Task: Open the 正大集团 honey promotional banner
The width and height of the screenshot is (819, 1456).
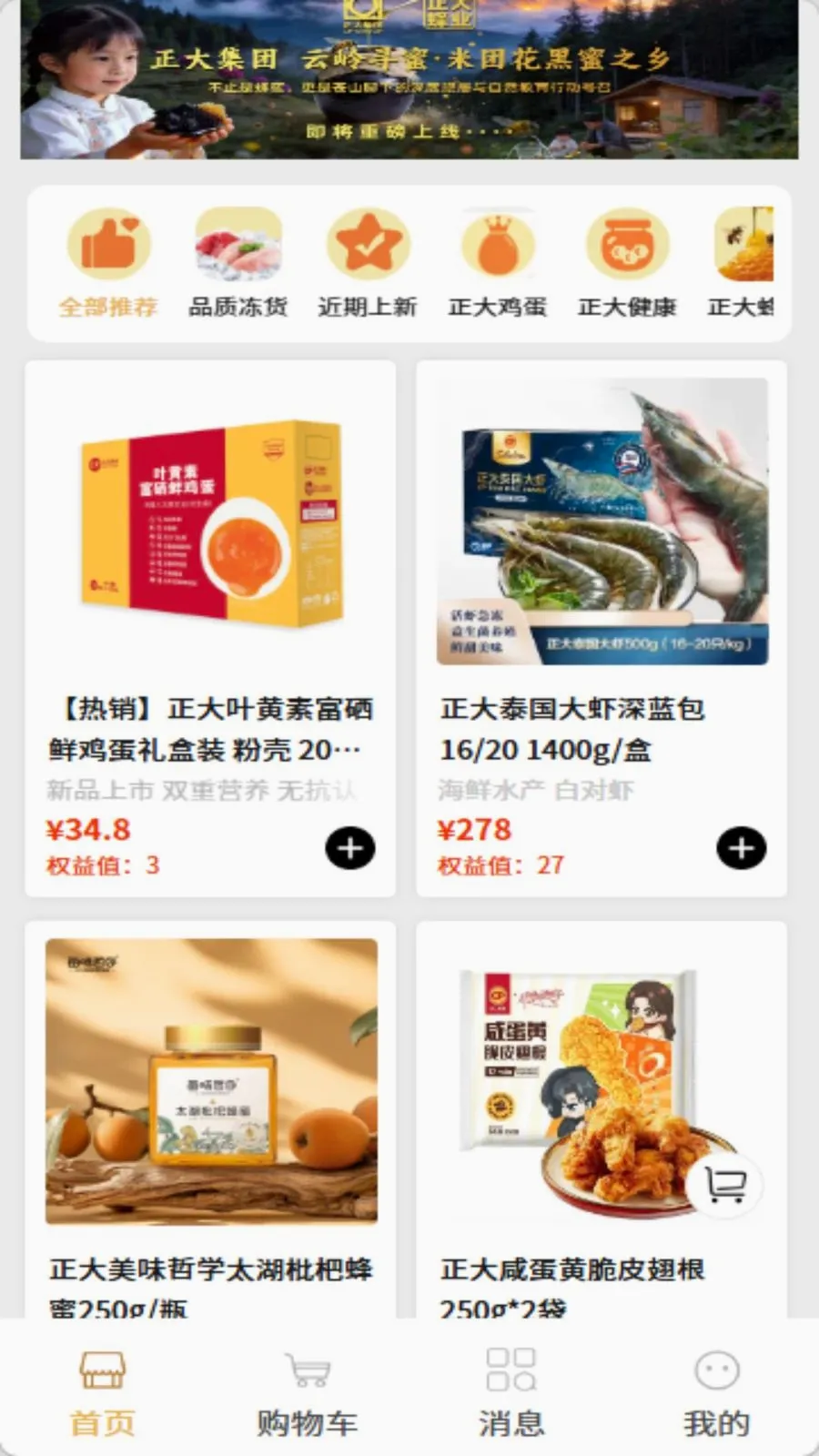Action: click(409, 79)
